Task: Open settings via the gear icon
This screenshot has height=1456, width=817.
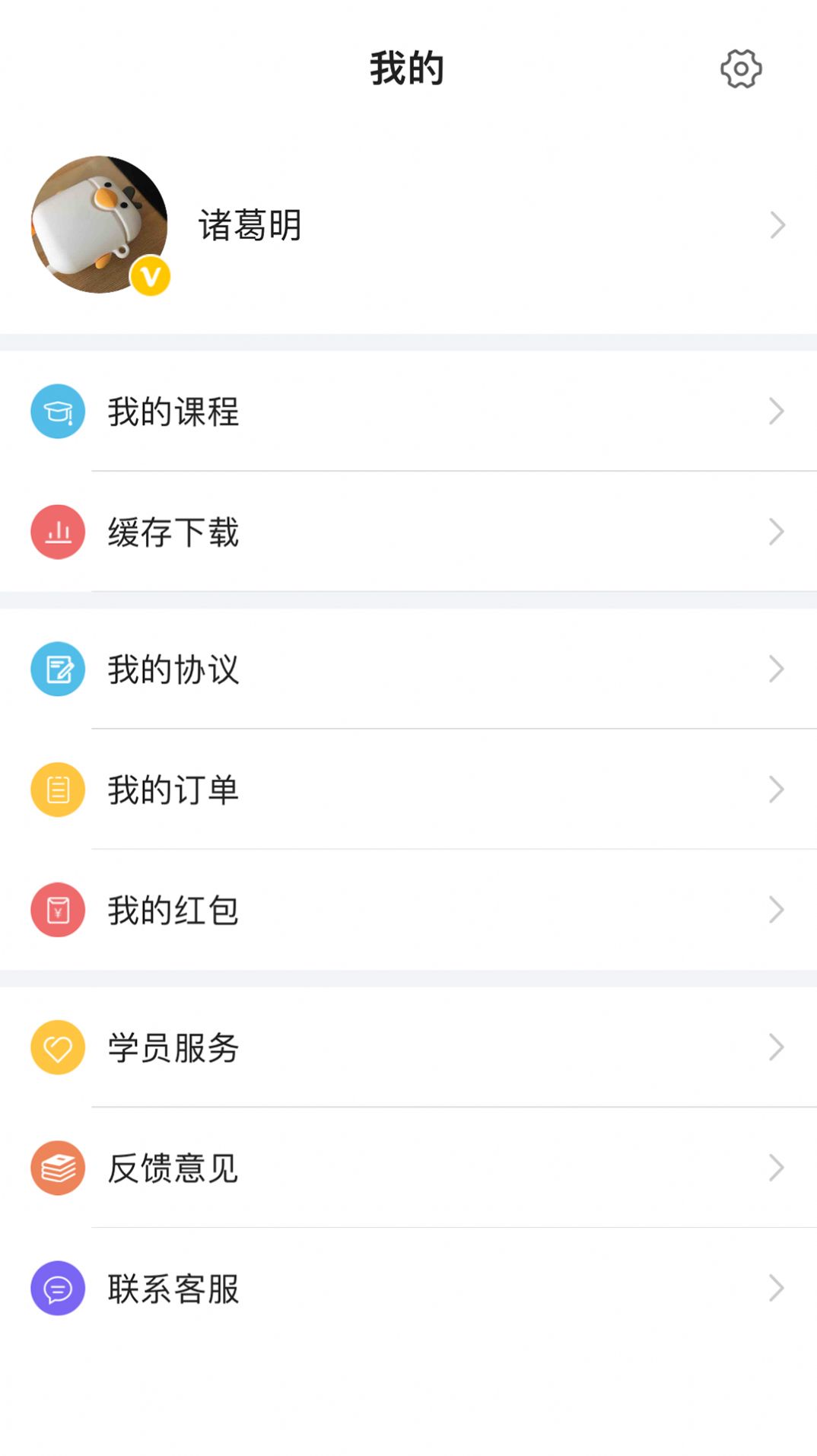Action: (740, 68)
